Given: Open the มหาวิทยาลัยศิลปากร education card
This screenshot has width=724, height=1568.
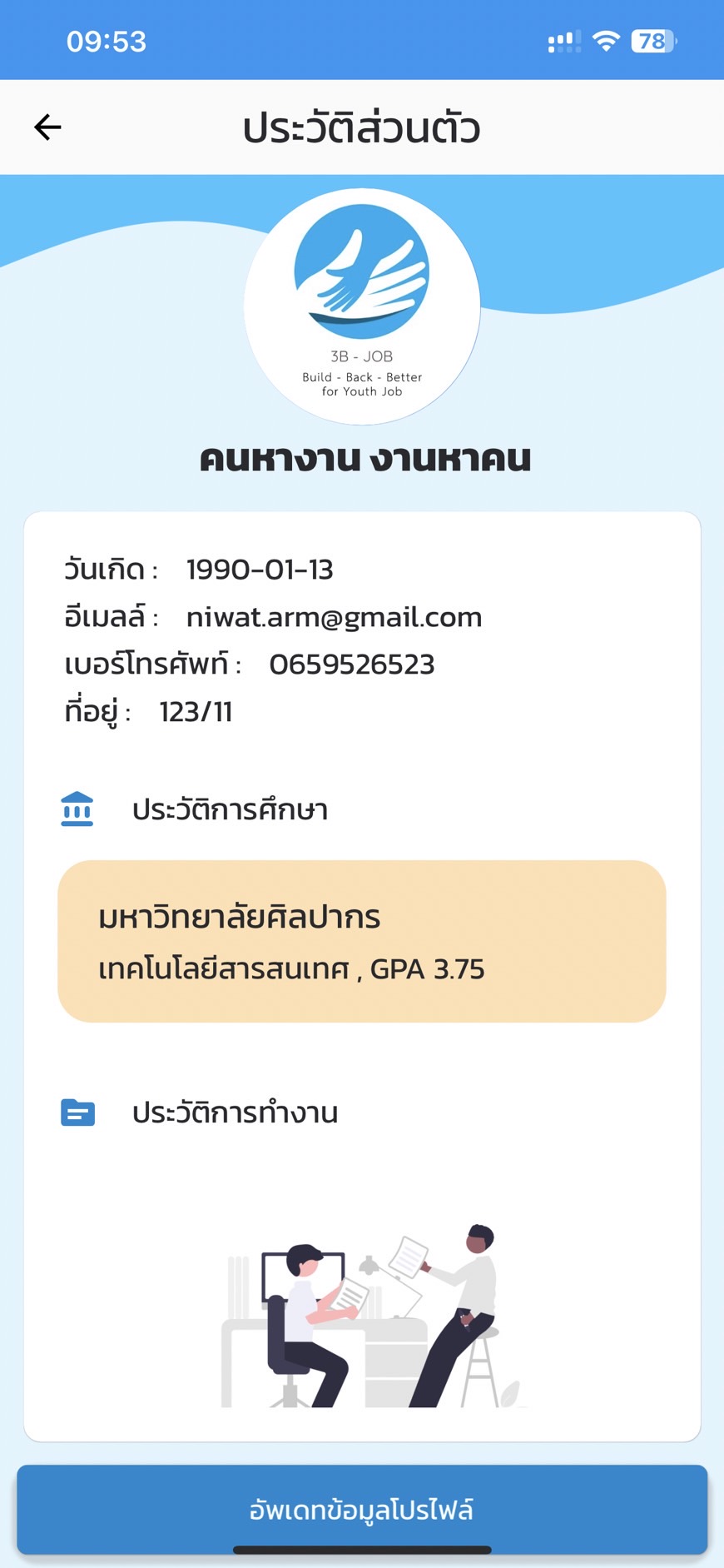Looking at the screenshot, I should point(362,941).
